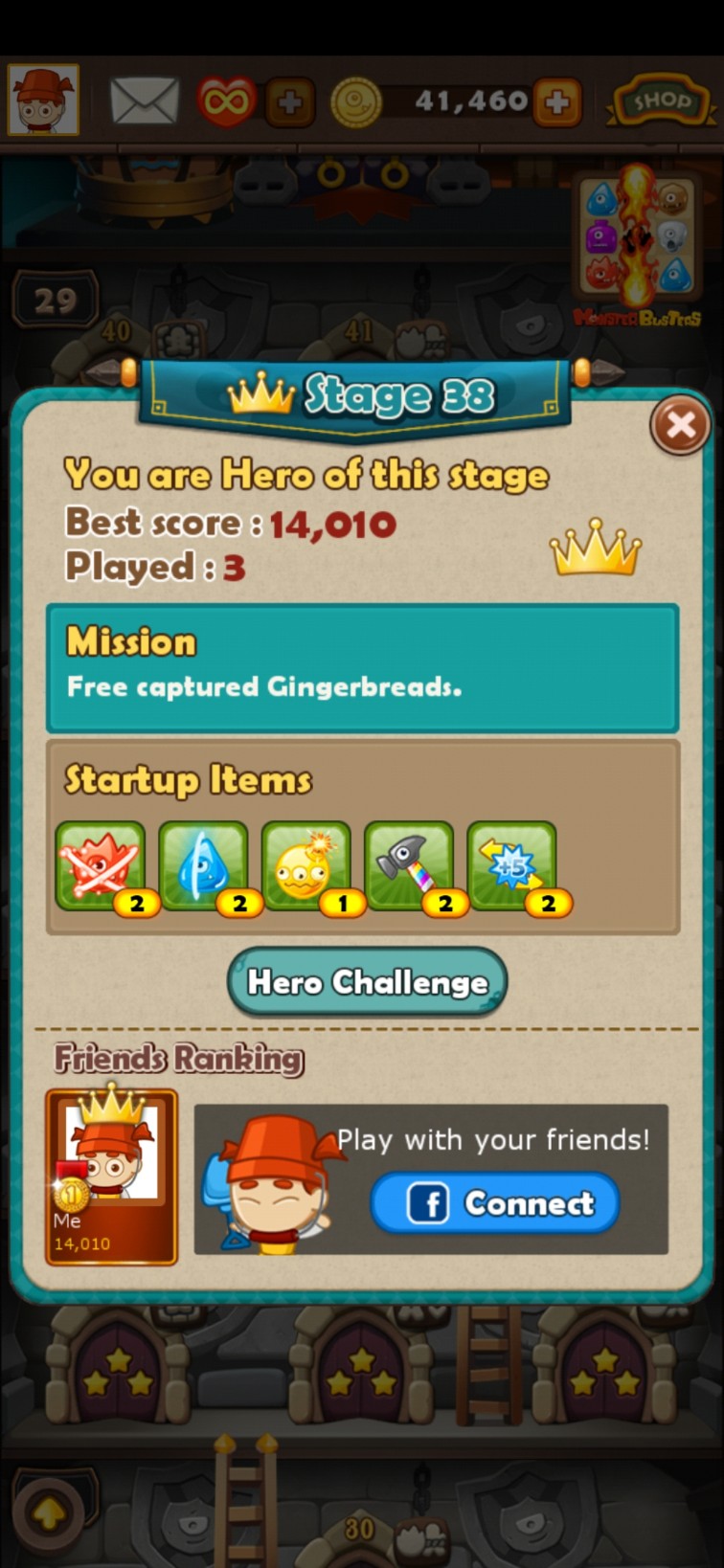Image resolution: width=724 pixels, height=1568 pixels.
Task: Open player profile avatar
Action: coord(43,100)
